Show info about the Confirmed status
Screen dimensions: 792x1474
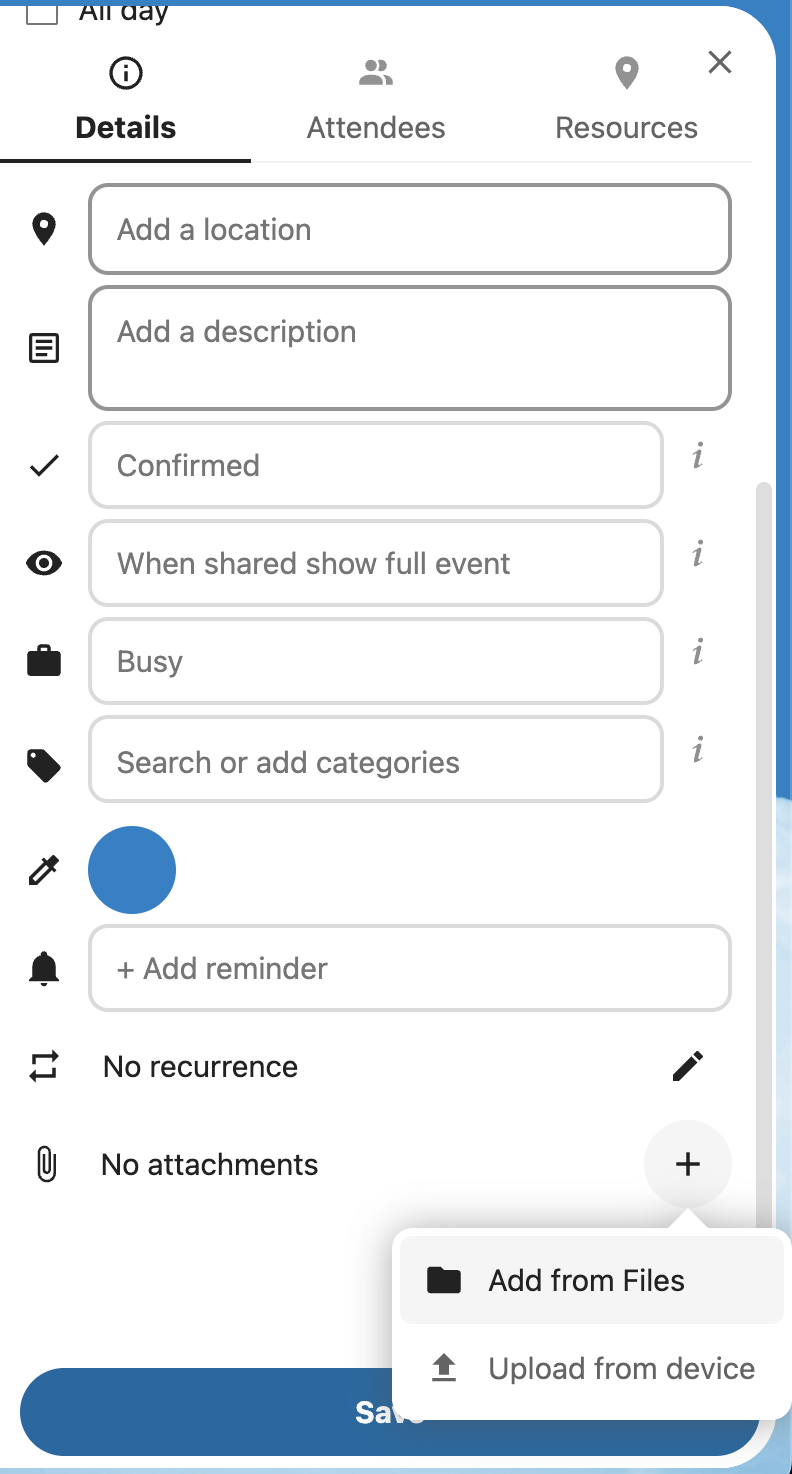[x=698, y=457]
